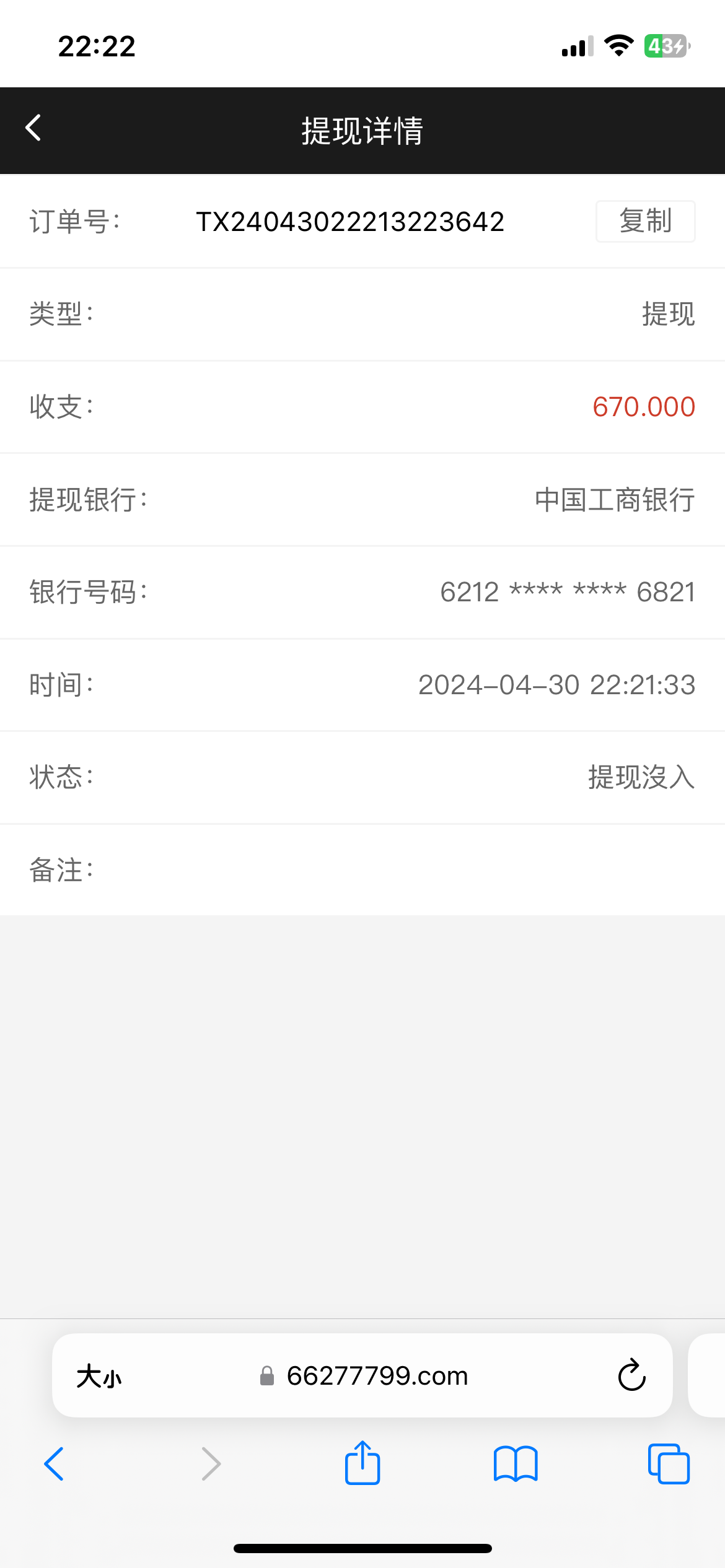Image resolution: width=725 pixels, height=1568 pixels.
Task: Share this page via Safari
Action: 362,1463
